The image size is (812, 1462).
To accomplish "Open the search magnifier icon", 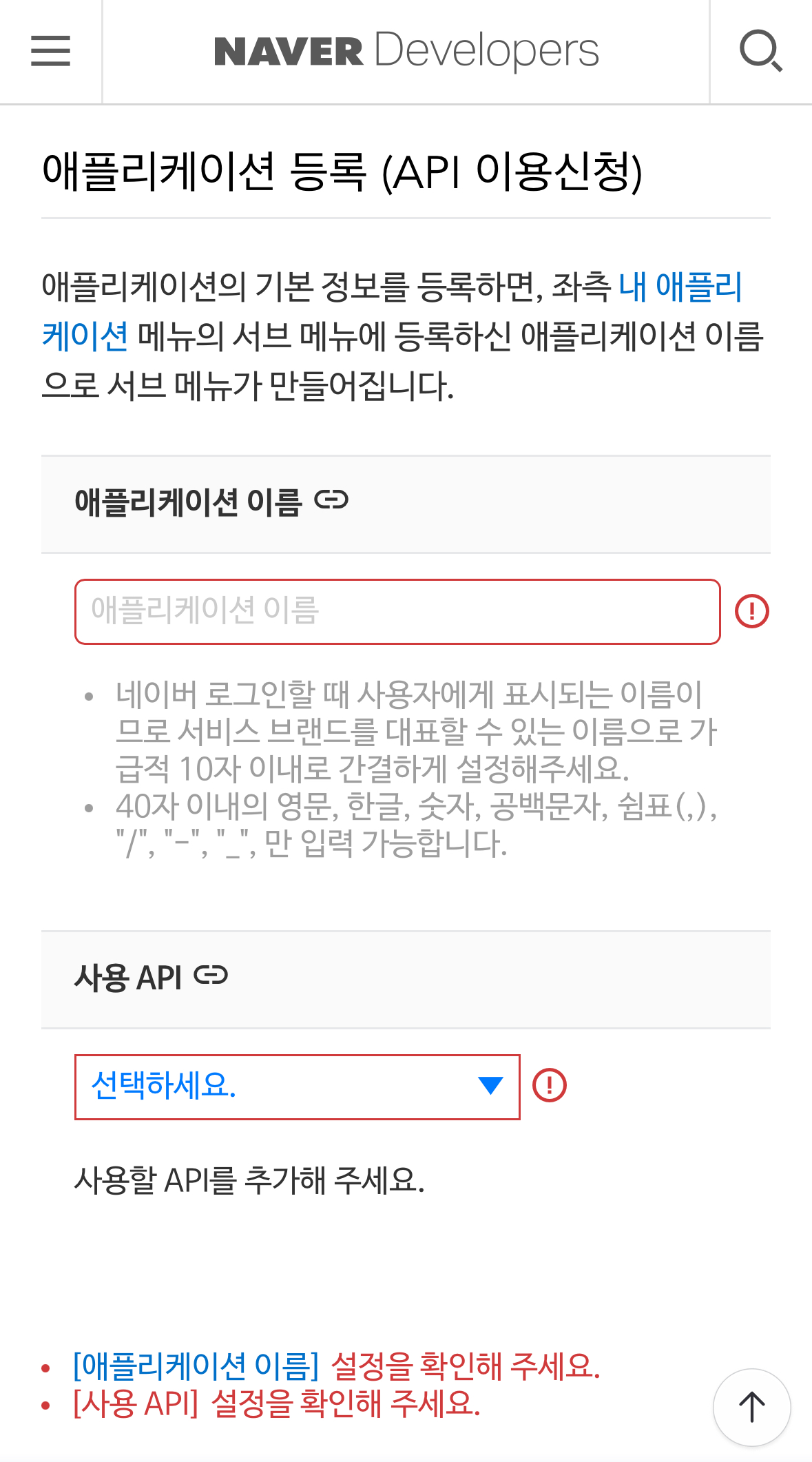I will coord(760,51).
